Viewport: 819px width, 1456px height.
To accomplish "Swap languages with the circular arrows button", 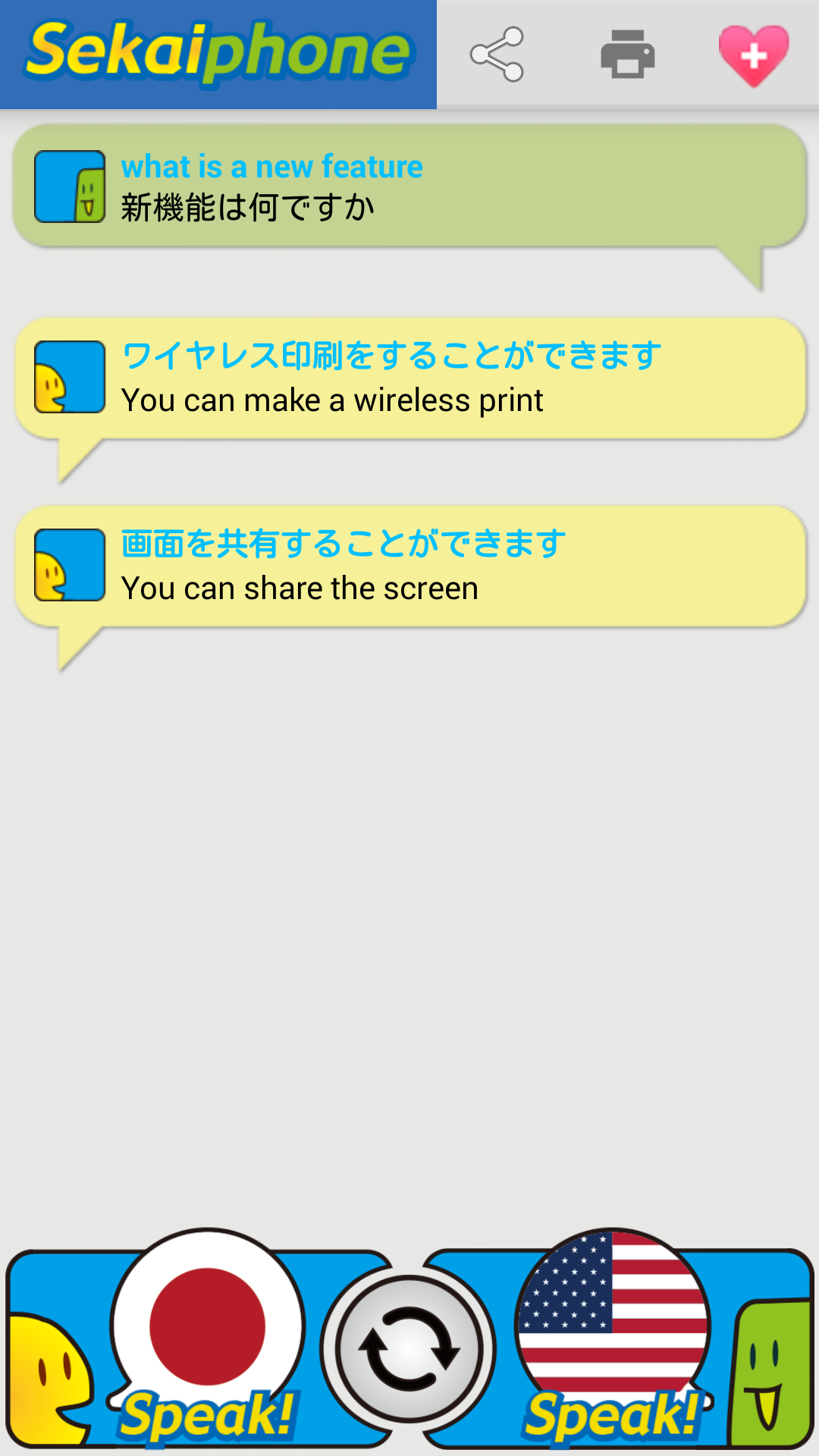I will [x=409, y=1349].
